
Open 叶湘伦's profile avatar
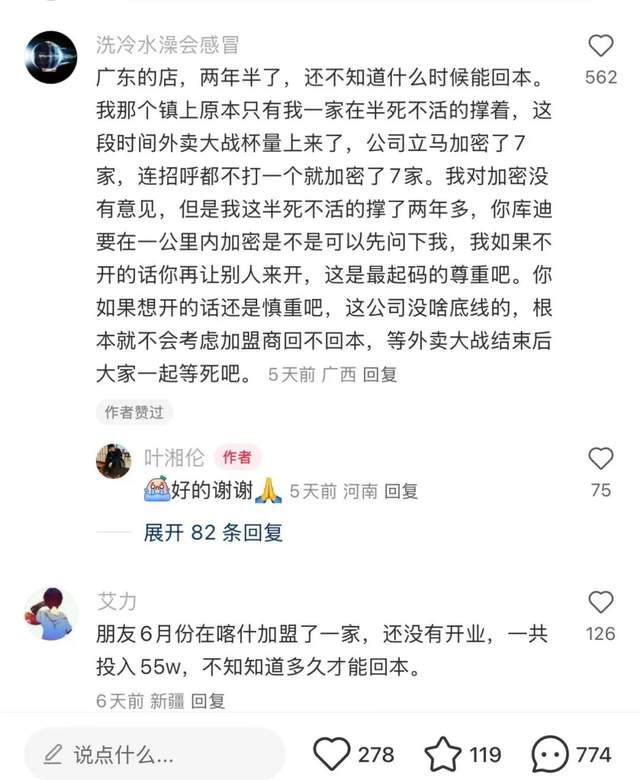coord(113,460)
